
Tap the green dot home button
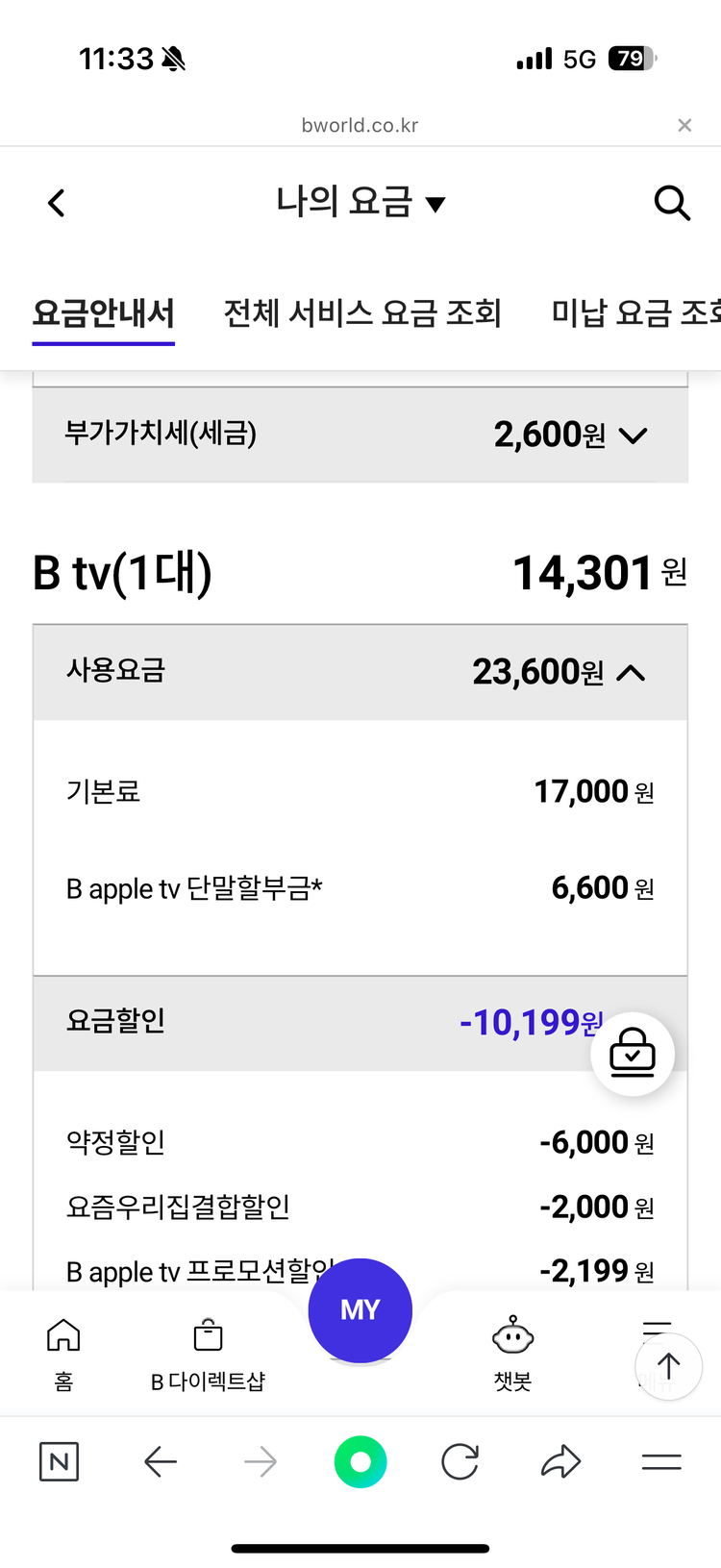[360, 1461]
